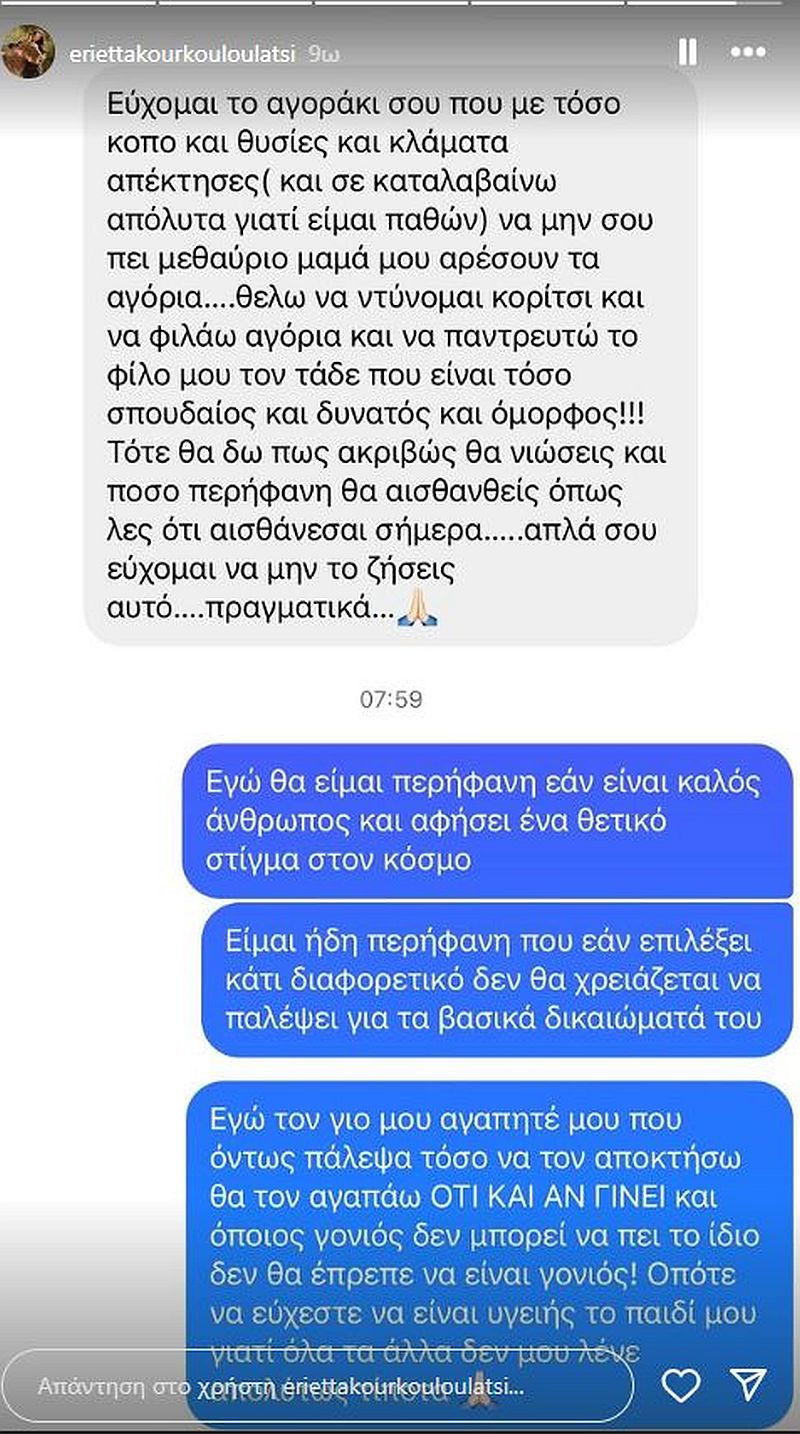The image size is (800, 1434).
Task: Share the story via paper plane icon
Action: pos(748,1384)
